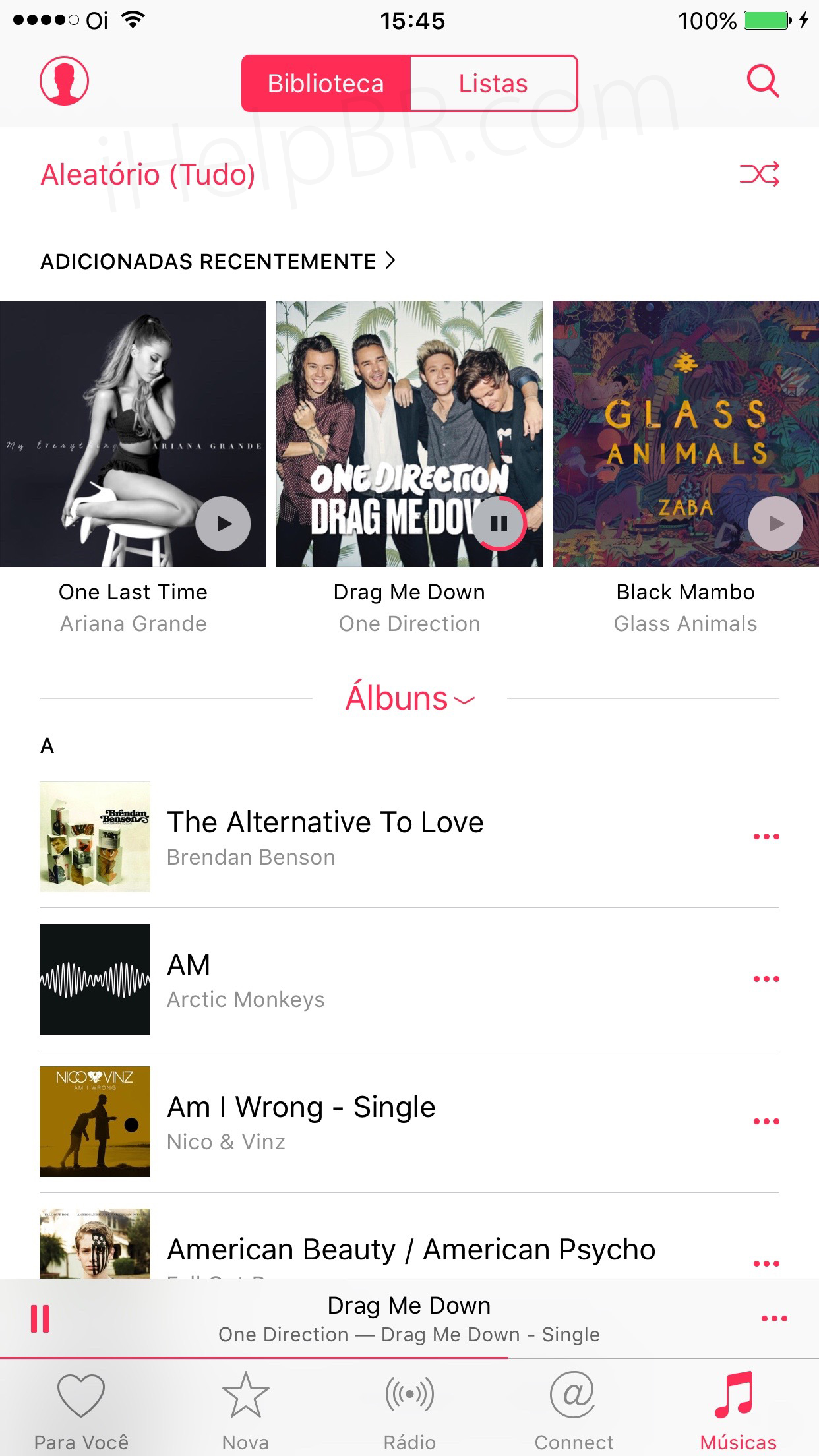Screen dimensions: 819x1456
Task: Pause playback in the mini player
Action: coord(40,1319)
